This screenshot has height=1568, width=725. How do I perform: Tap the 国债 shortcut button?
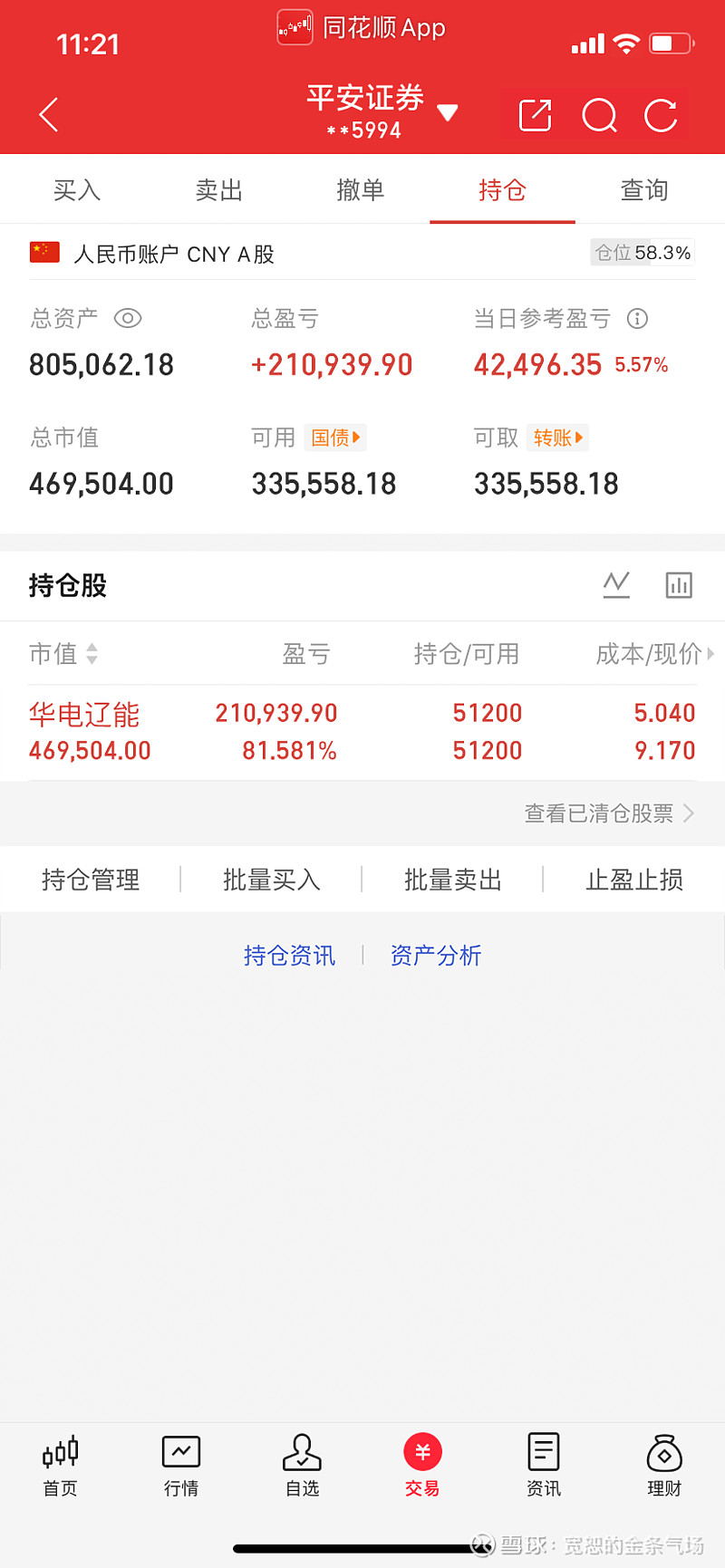(x=335, y=438)
